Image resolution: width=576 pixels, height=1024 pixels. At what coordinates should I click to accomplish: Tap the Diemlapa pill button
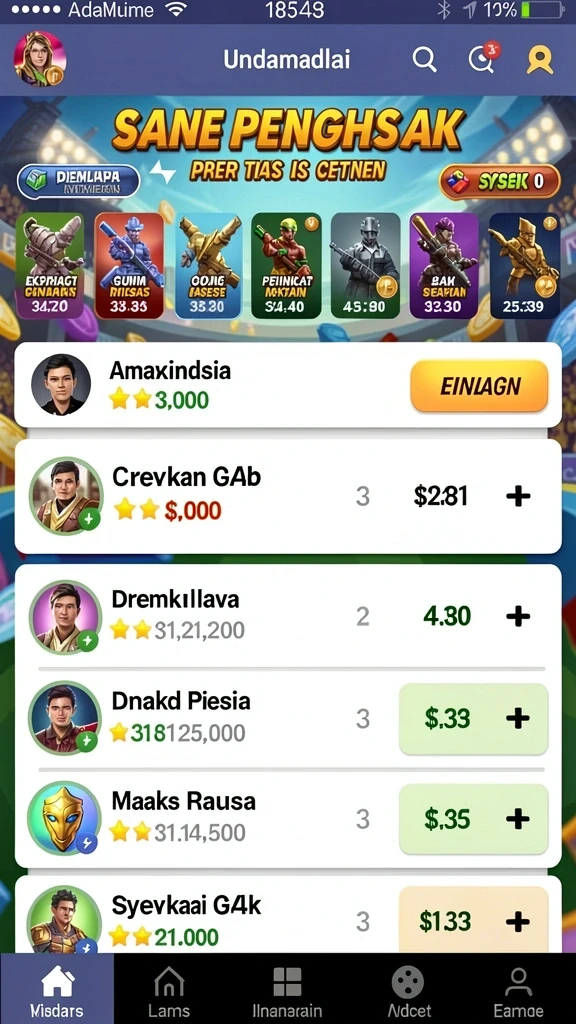point(78,182)
